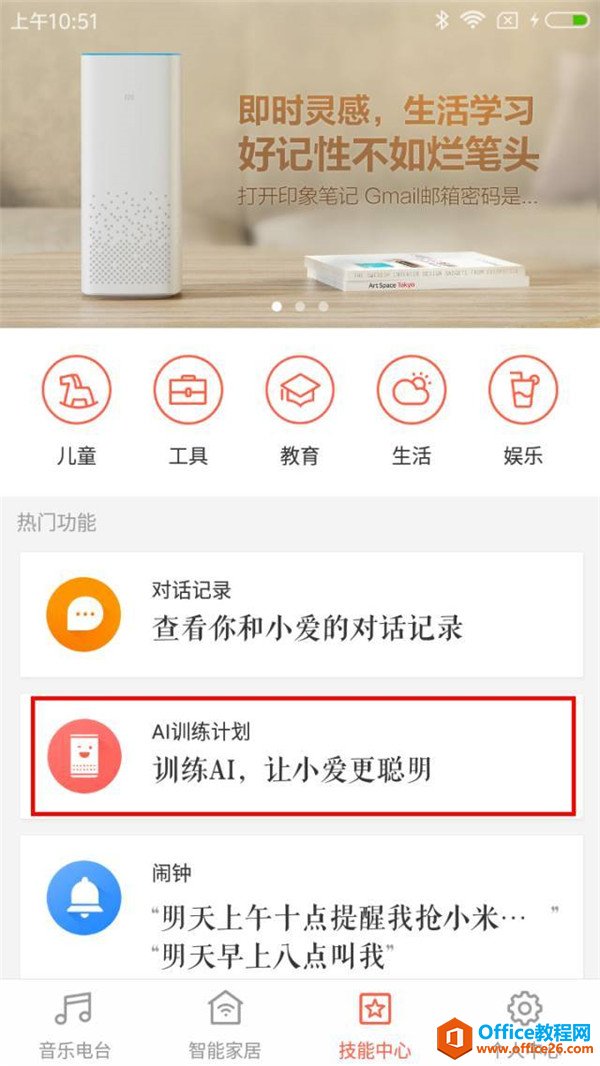
Task: Browse the 娱乐 category
Action: pyautogui.click(x=523, y=409)
